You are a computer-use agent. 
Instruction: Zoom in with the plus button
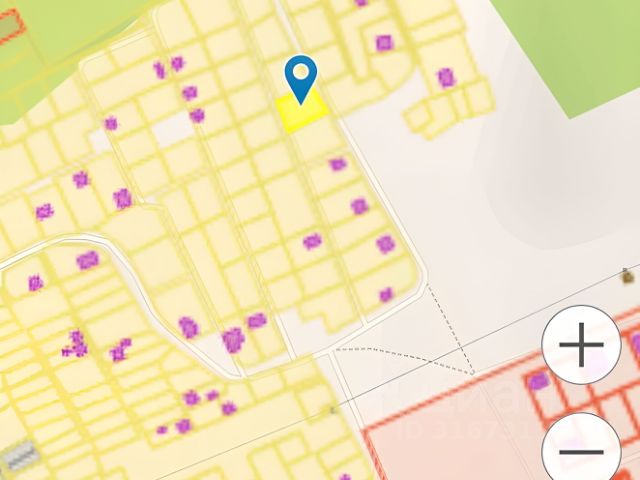click(582, 347)
